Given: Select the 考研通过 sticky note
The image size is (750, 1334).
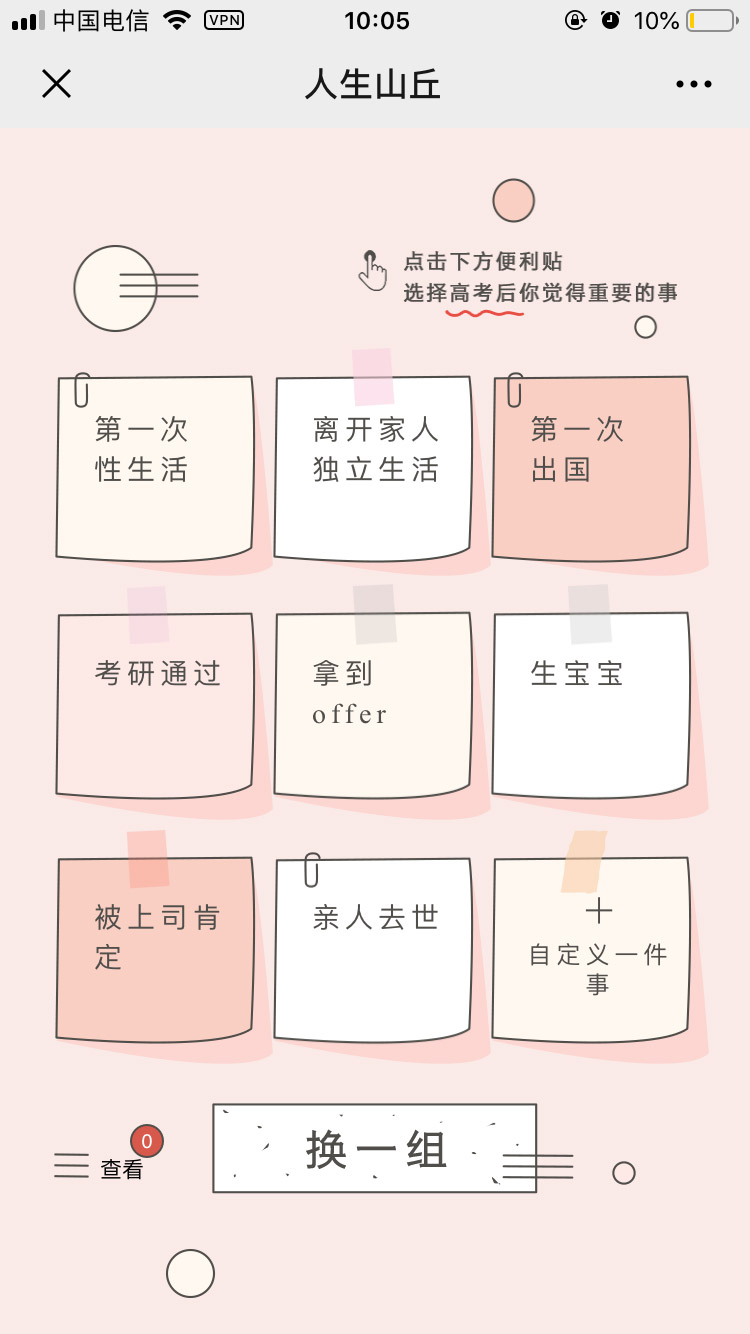Looking at the screenshot, I should (x=155, y=705).
